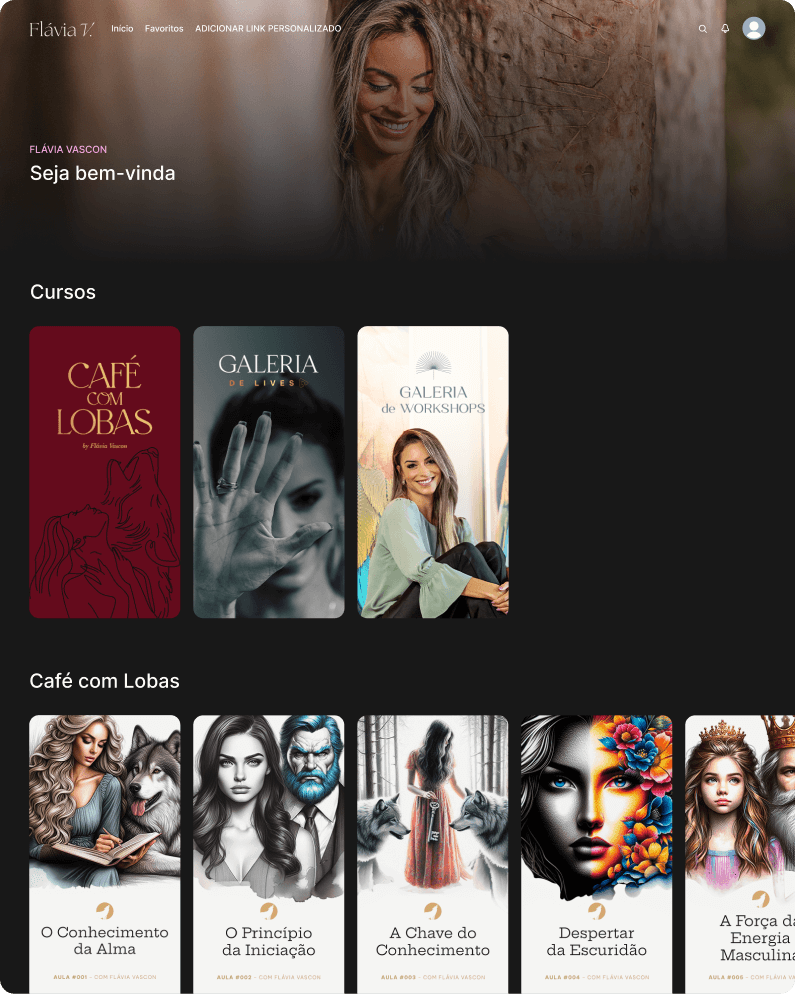The height and width of the screenshot is (994, 795).
Task: Switch to Favoritos
Action: pos(164,29)
